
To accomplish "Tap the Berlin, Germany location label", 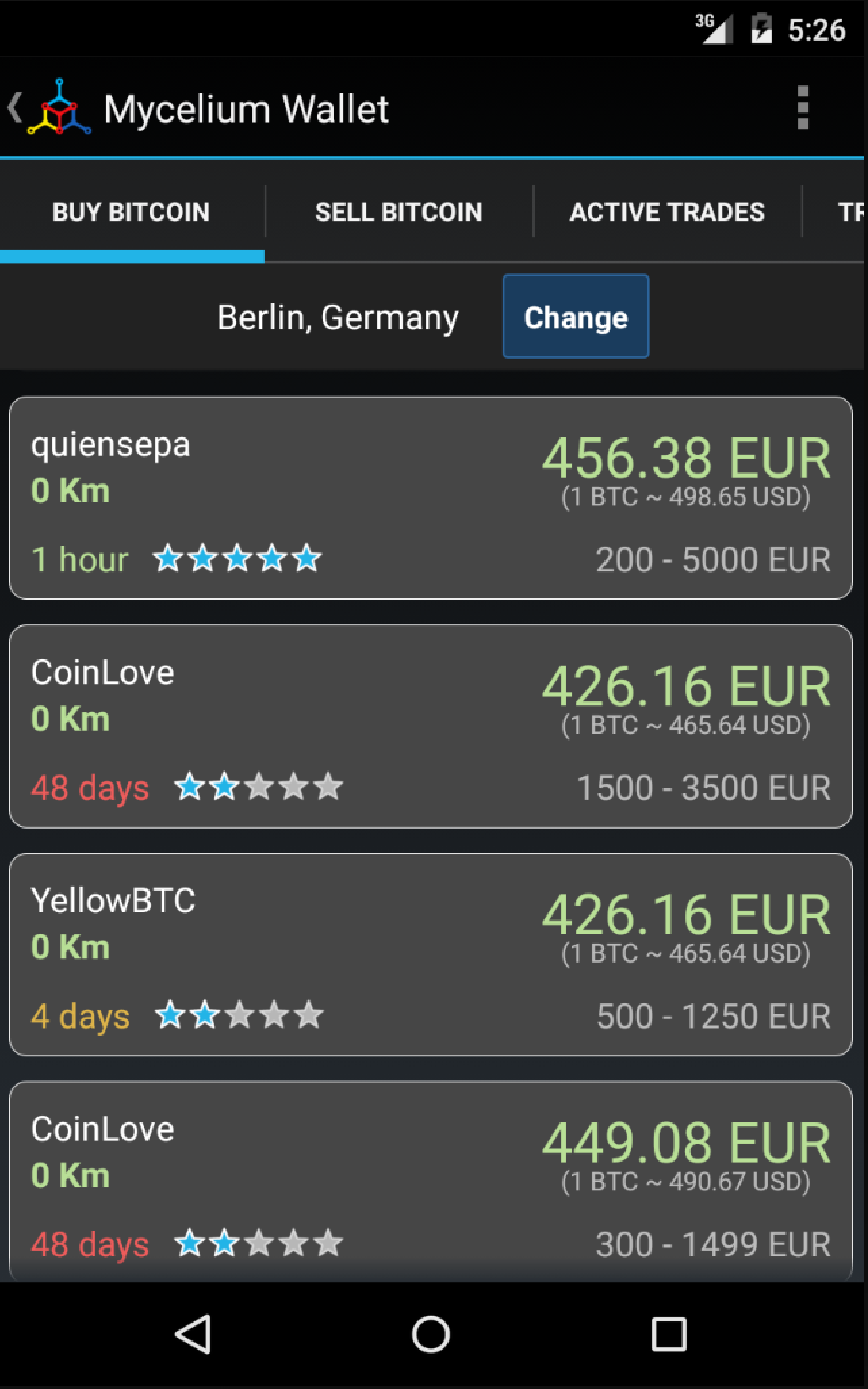I will tap(337, 316).
